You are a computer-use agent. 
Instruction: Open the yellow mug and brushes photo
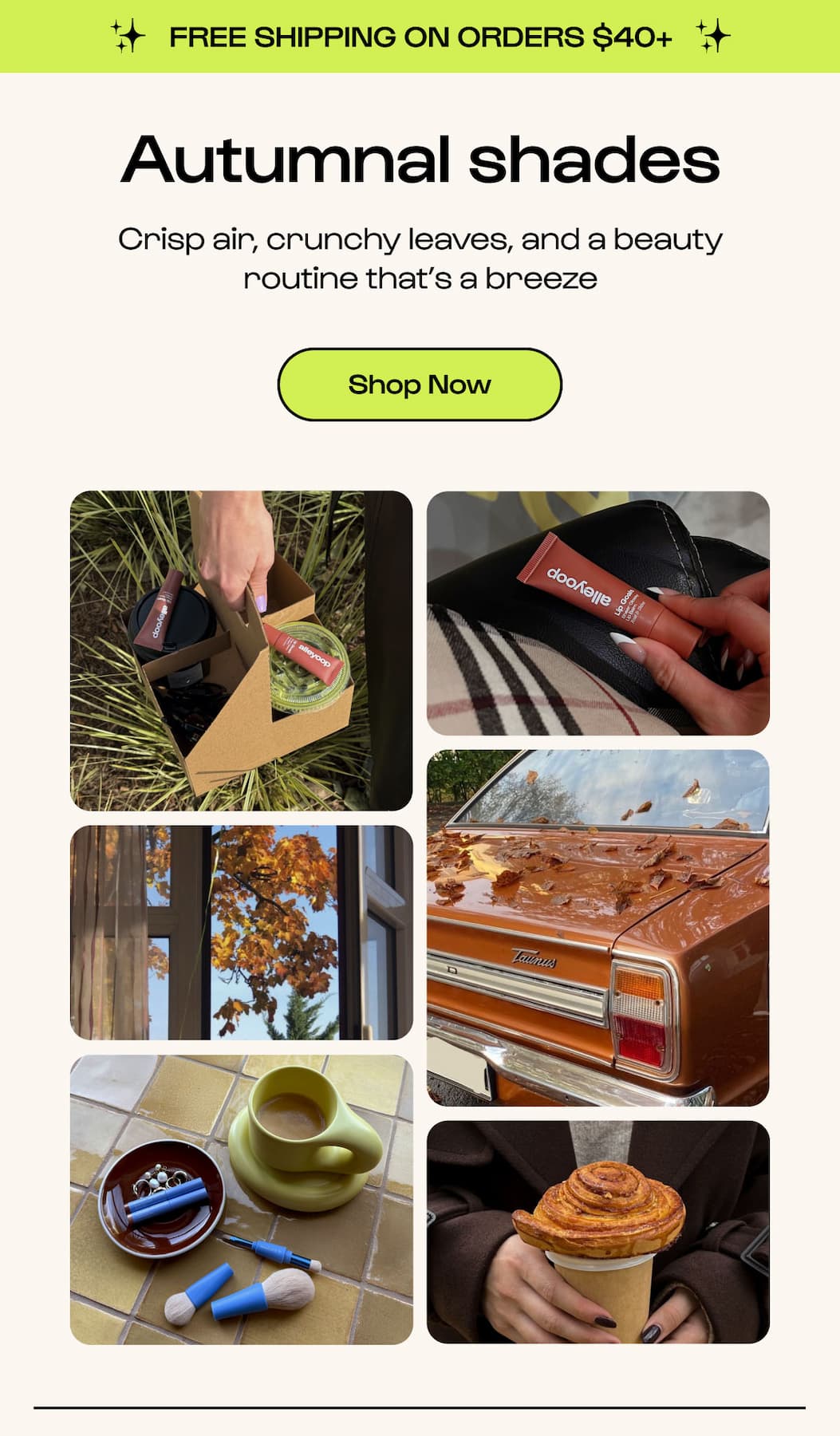click(241, 1199)
